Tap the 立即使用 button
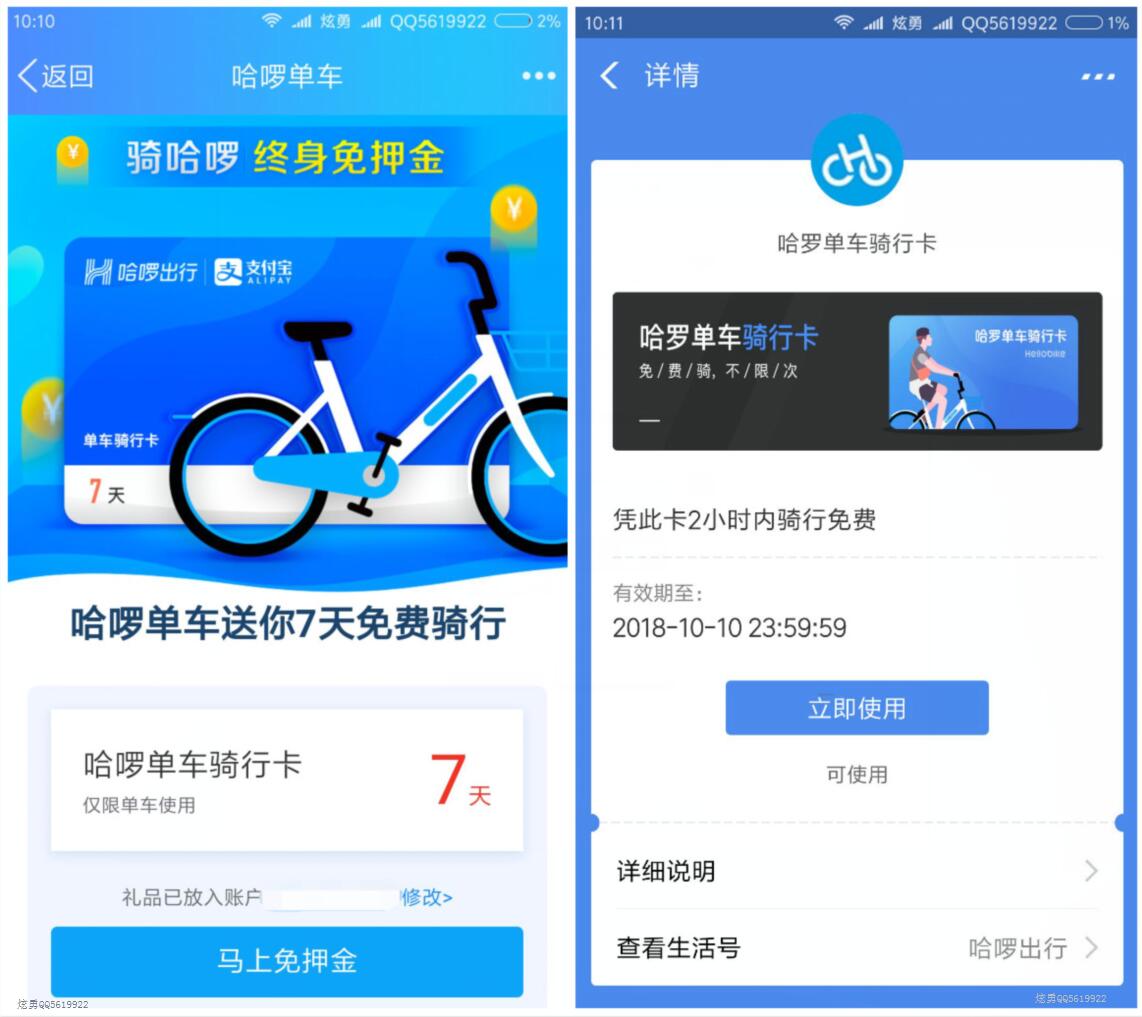Image resolution: width=1142 pixels, height=1017 pixels. click(x=857, y=708)
